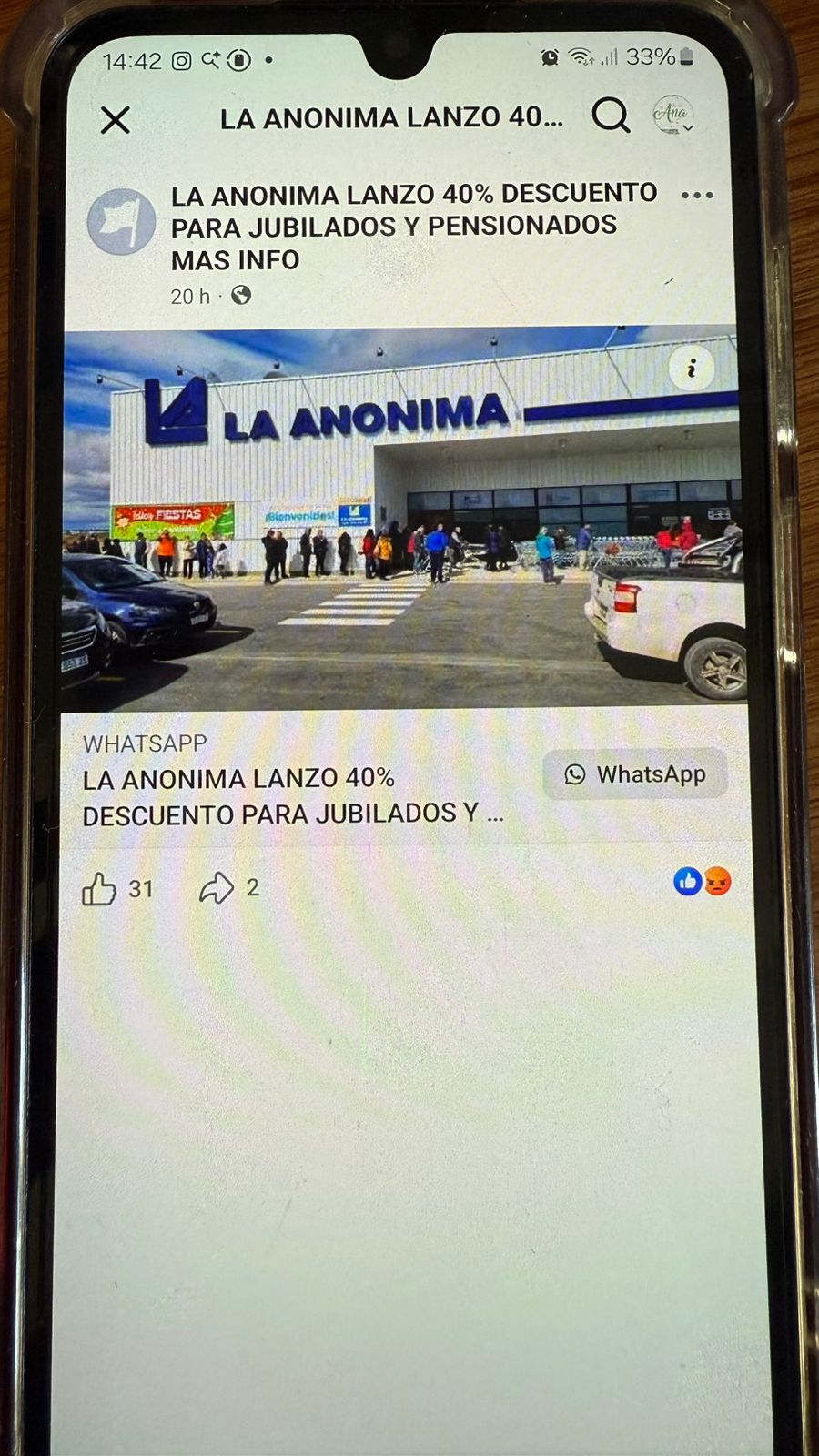View the like and angry reactions
Viewport: 819px width, 1456px height.
tap(703, 881)
